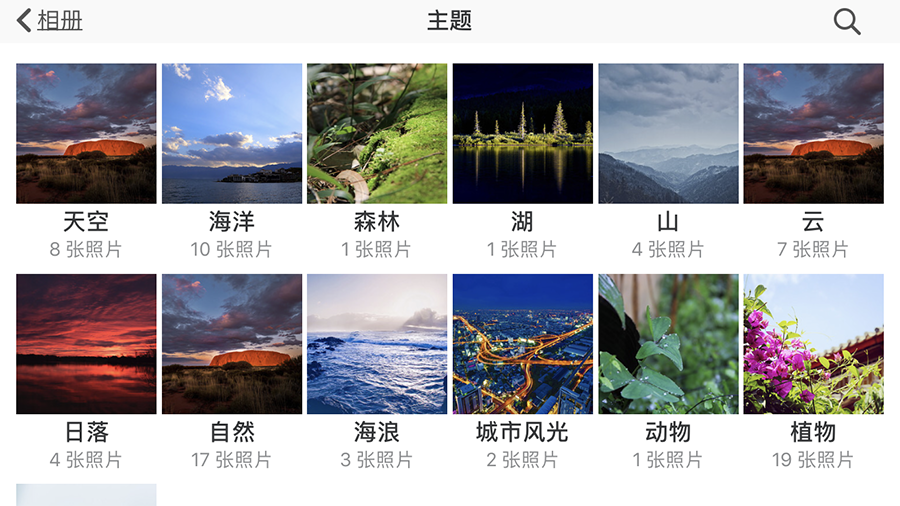Tap the 山 theme album

pyautogui.click(x=668, y=134)
